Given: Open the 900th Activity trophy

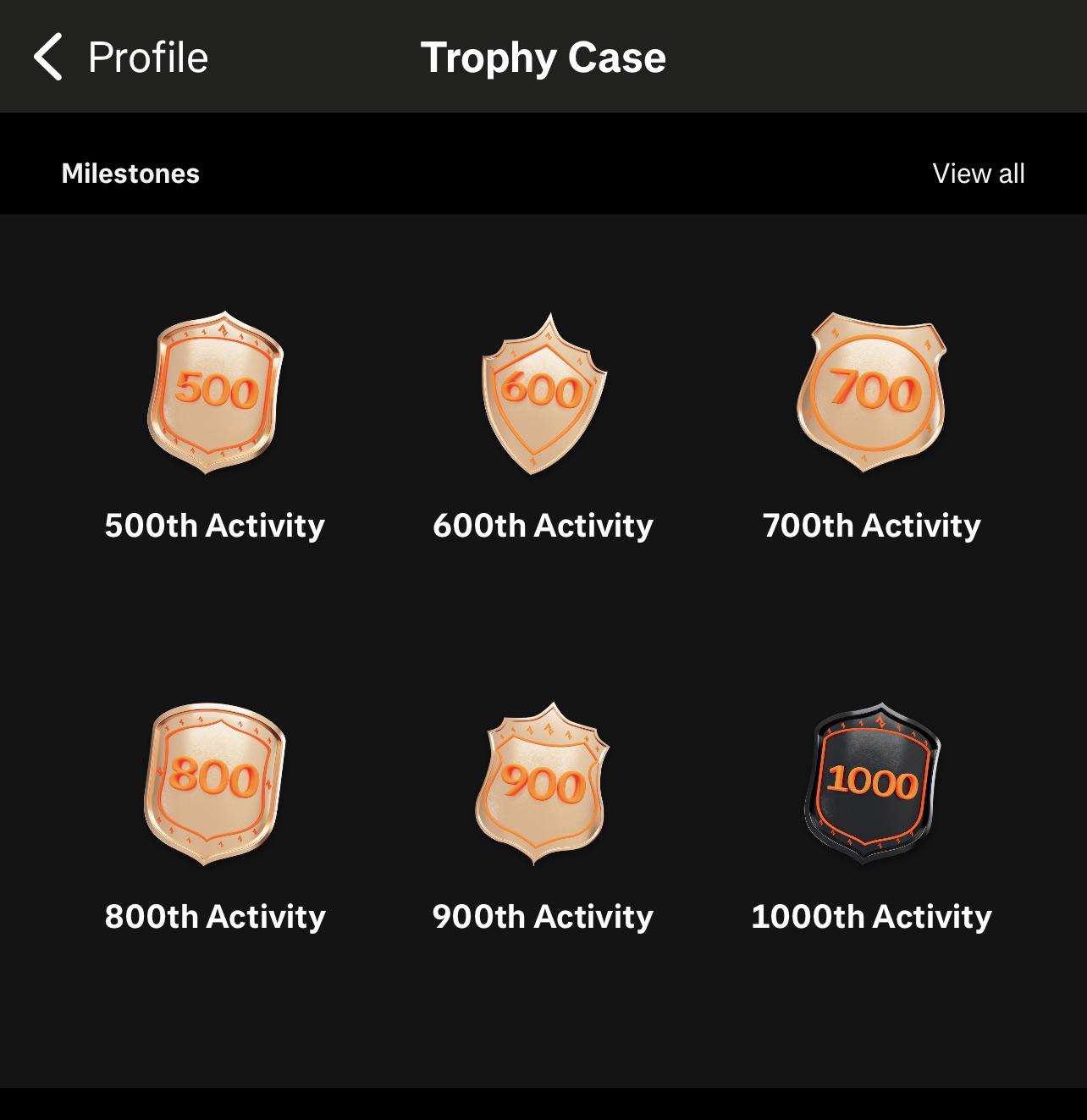Looking at the screenshot, I should click(543, 783).
